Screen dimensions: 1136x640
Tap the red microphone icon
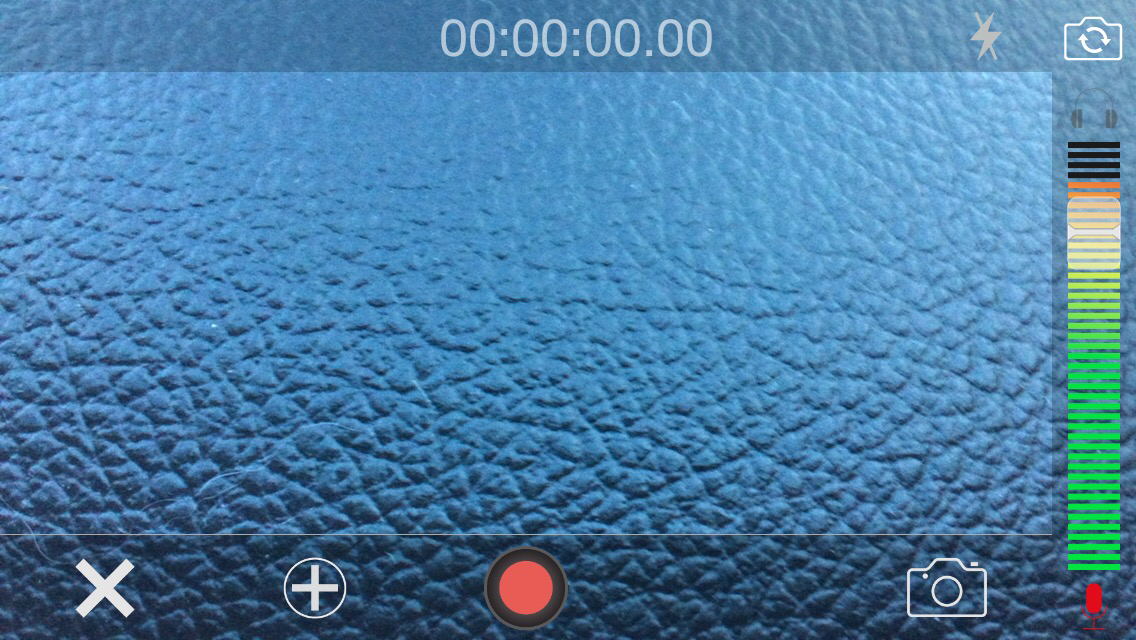click(1093, 603)
